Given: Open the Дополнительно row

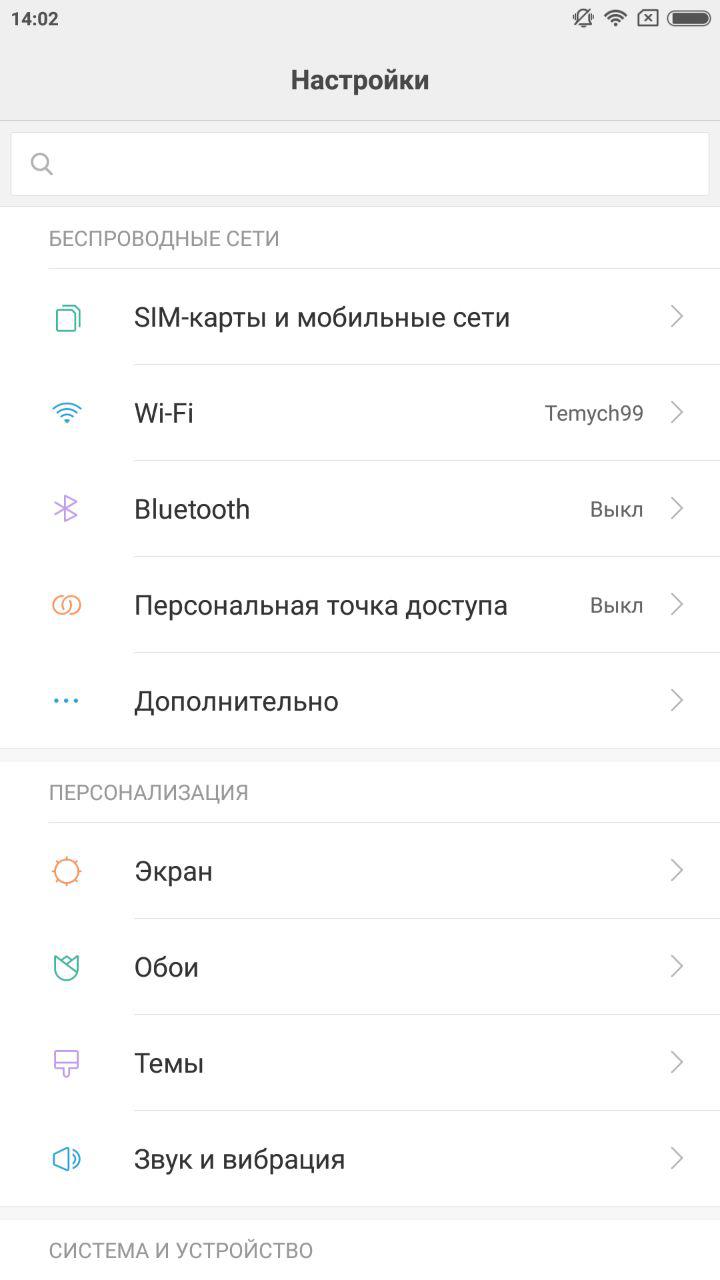Looking at the screenshot, I should [x=360, y=701].
